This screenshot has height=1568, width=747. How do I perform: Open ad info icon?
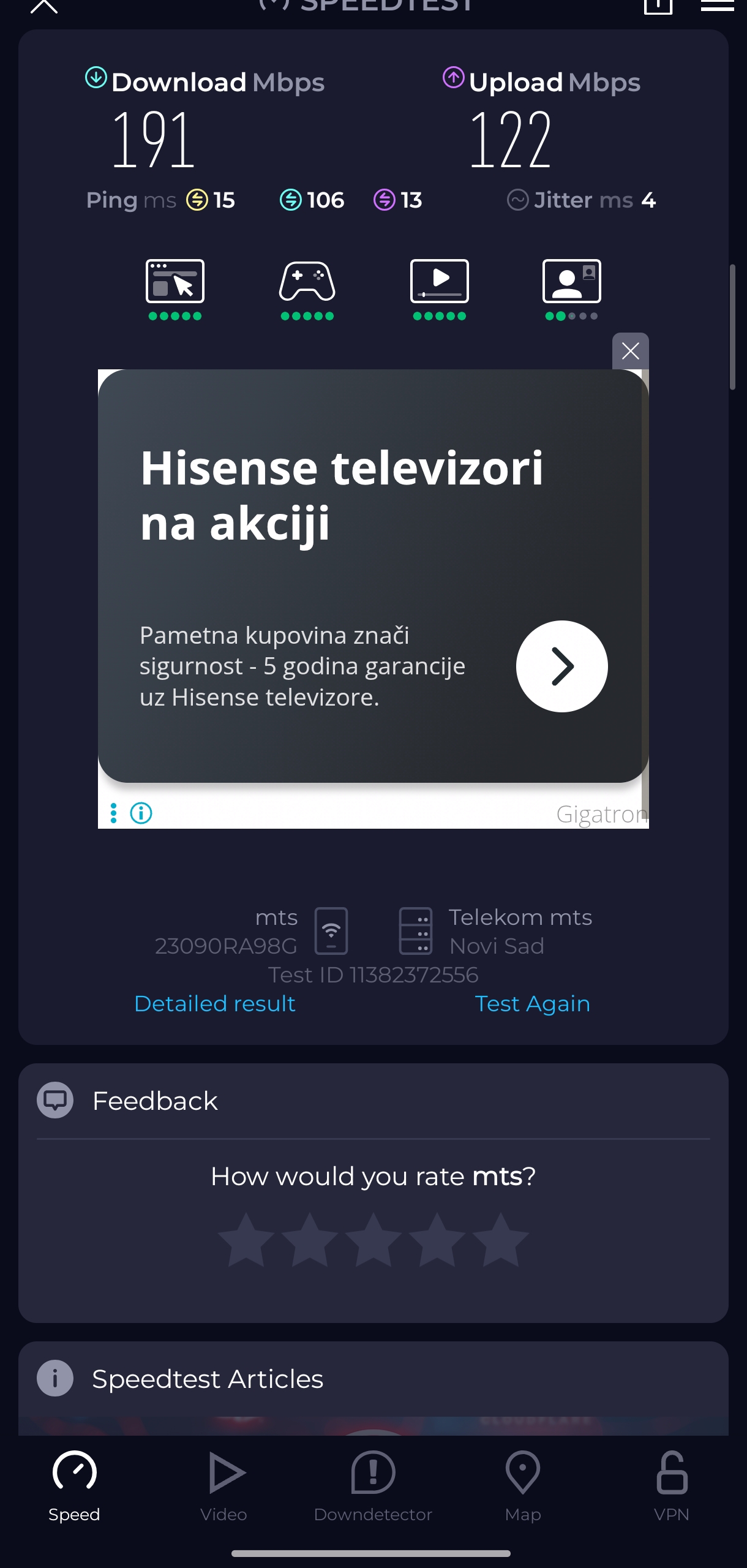[141, 813]
